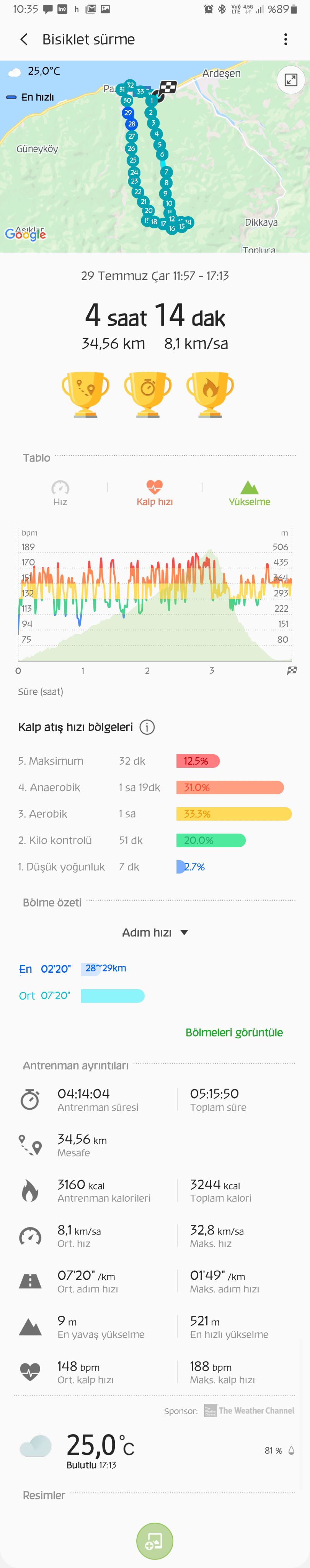Add a photo with the green button

(154, 1541)
